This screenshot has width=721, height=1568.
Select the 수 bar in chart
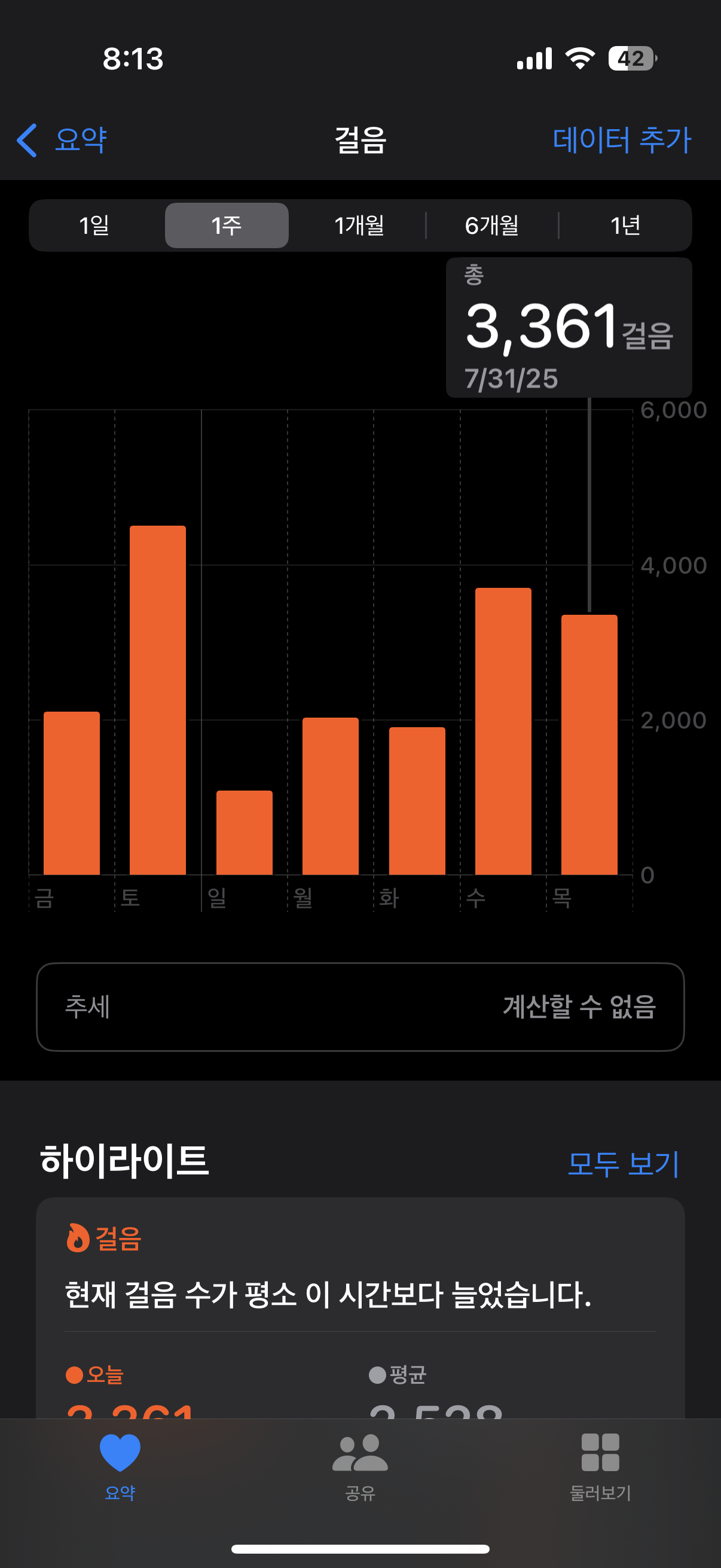pos(503,730)
